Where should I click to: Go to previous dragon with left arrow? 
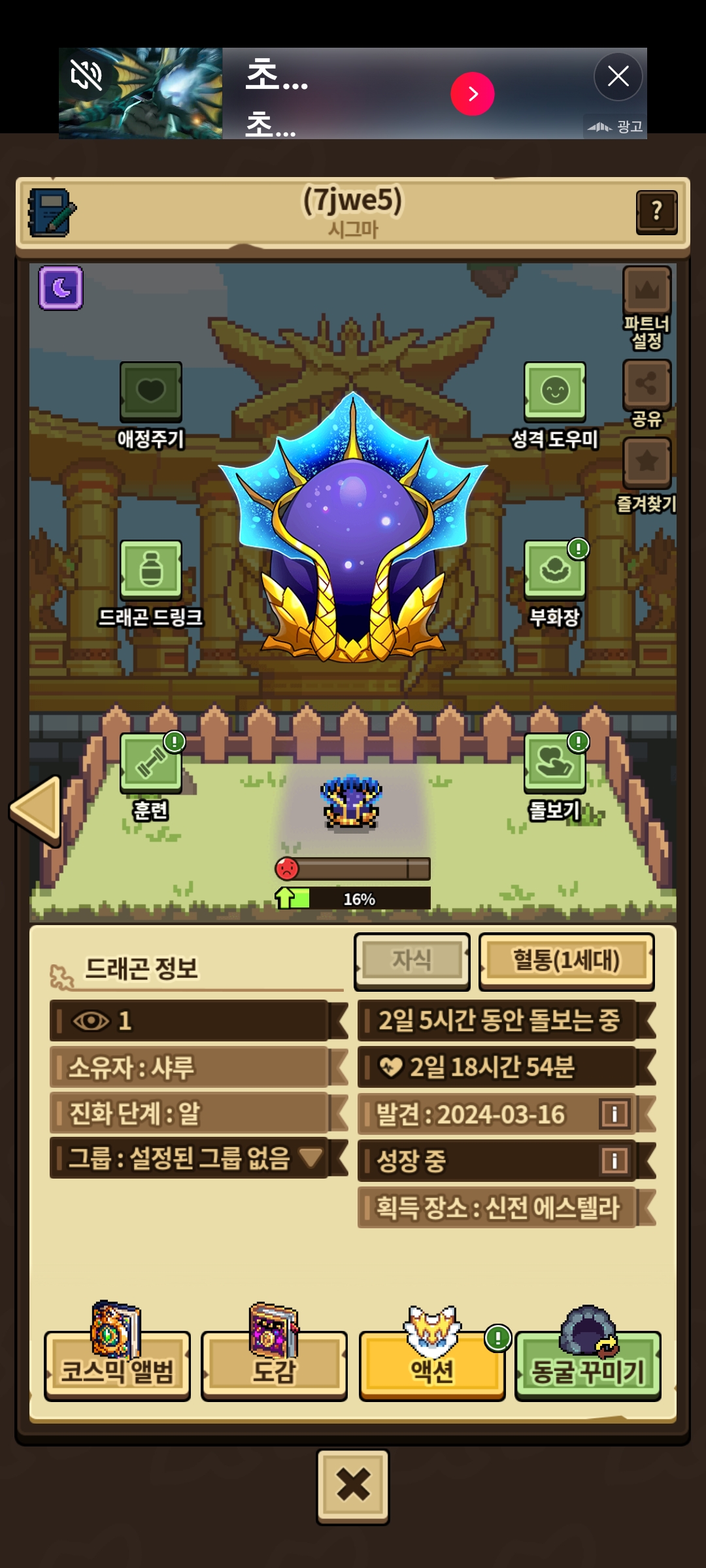point(36,810)
